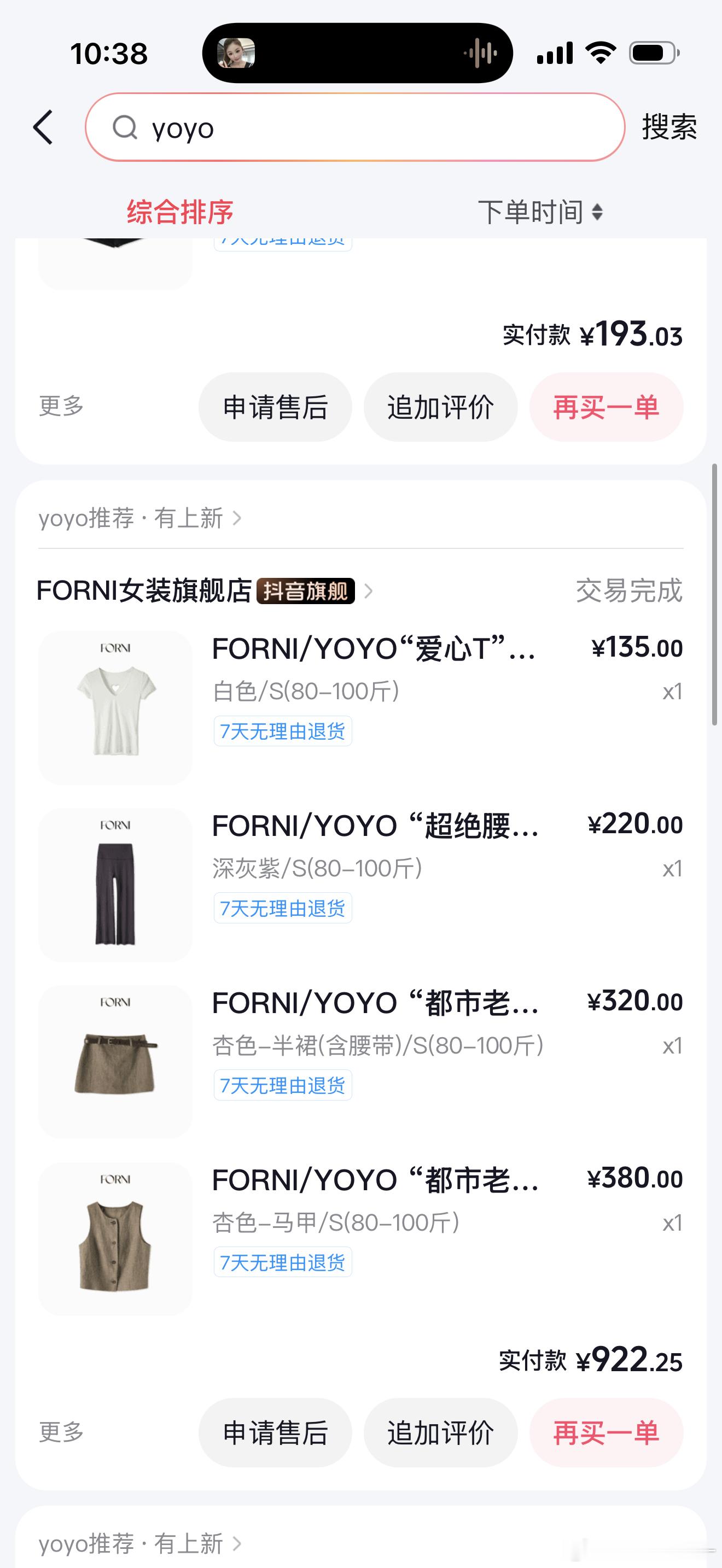Tap the 搜索 button

click(669, 127)
